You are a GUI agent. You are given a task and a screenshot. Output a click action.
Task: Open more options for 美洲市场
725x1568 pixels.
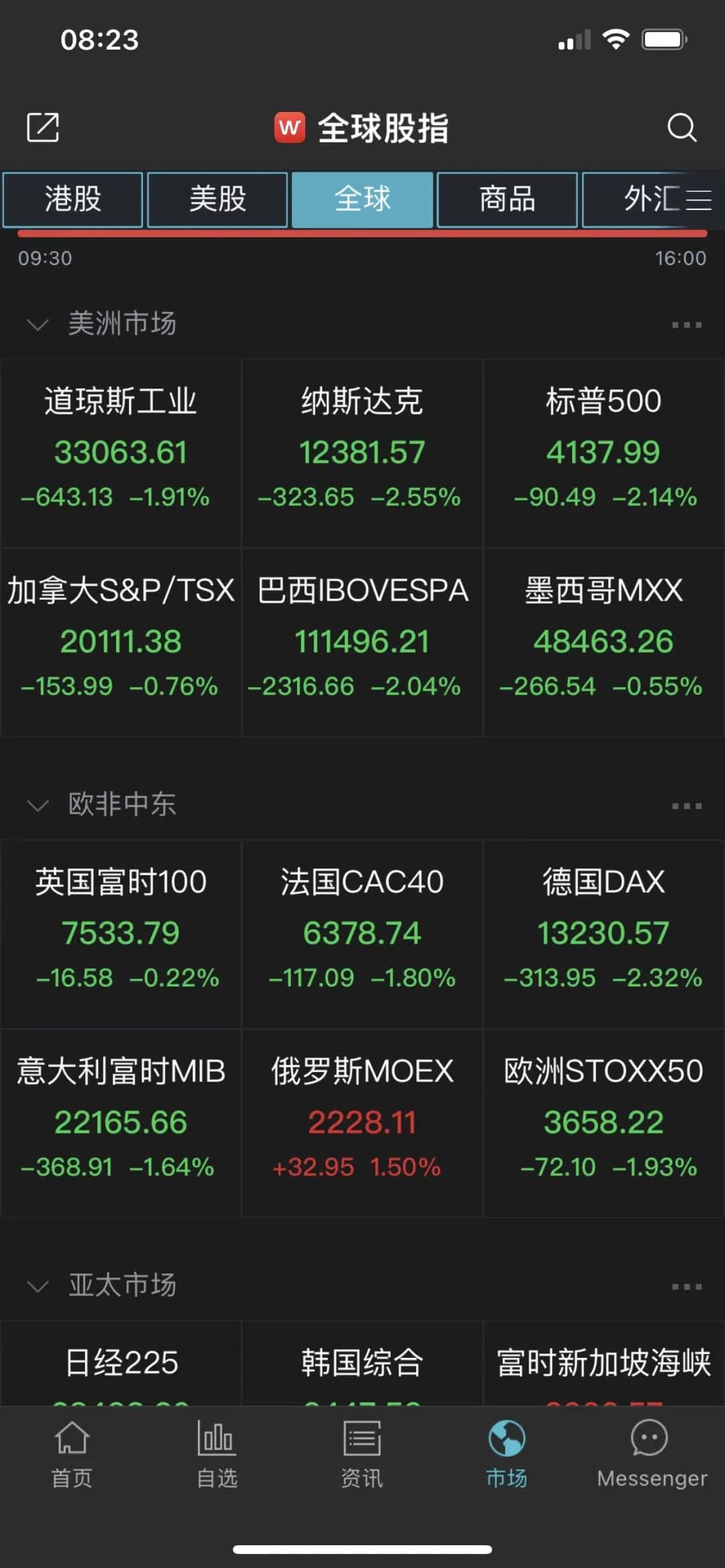(687, 325)
